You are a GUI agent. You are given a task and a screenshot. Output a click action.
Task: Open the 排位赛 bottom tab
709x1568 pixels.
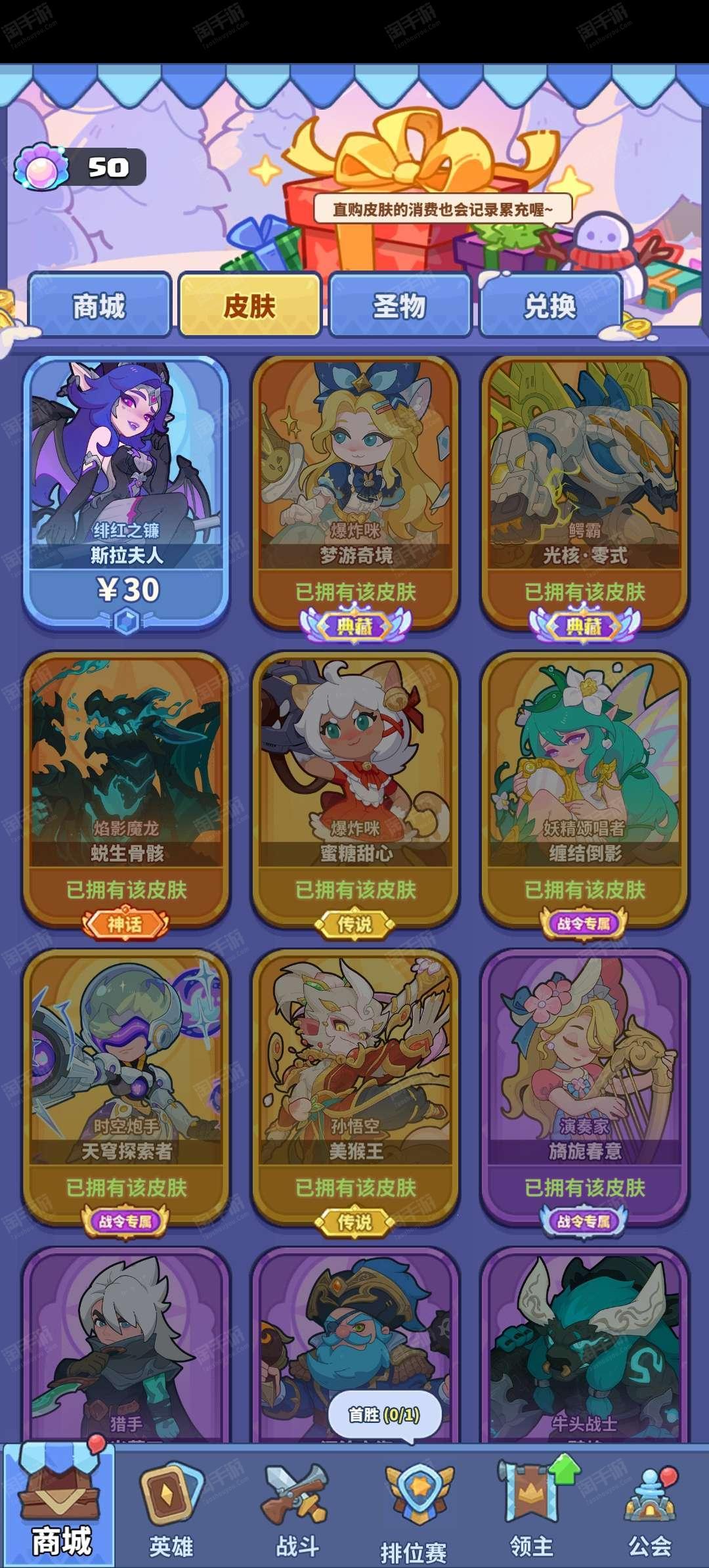[x=414, y=1510]
